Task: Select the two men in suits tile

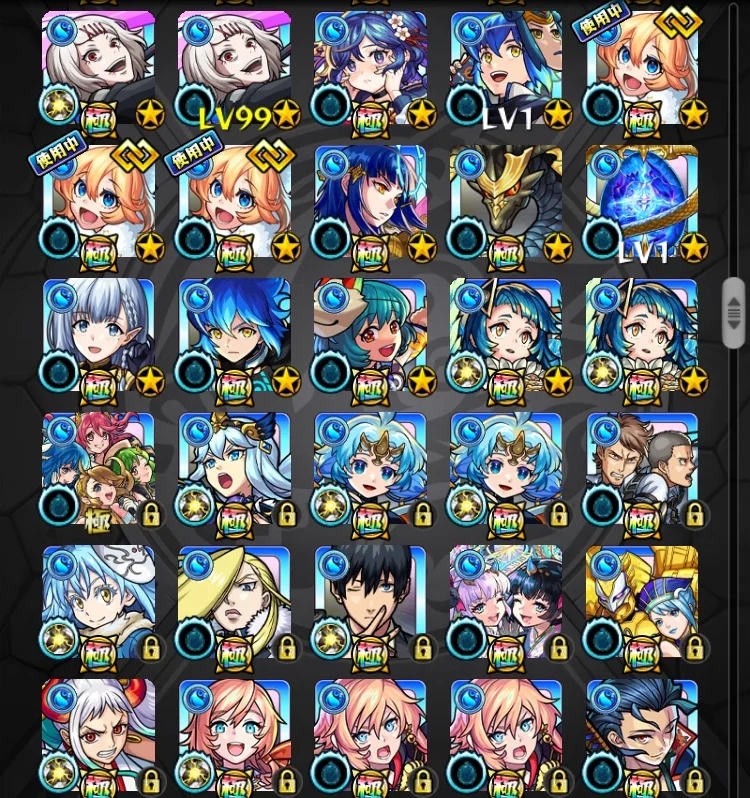Action: (642, 468)
